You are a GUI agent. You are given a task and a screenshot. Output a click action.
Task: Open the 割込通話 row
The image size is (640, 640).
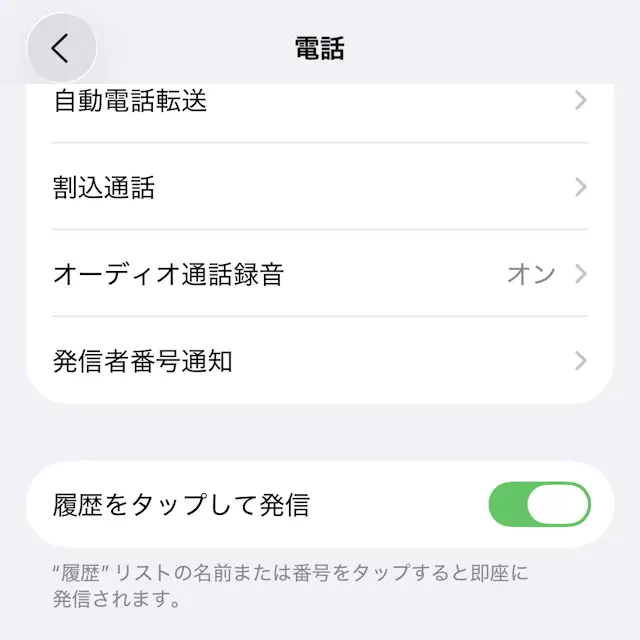(320, 187)
